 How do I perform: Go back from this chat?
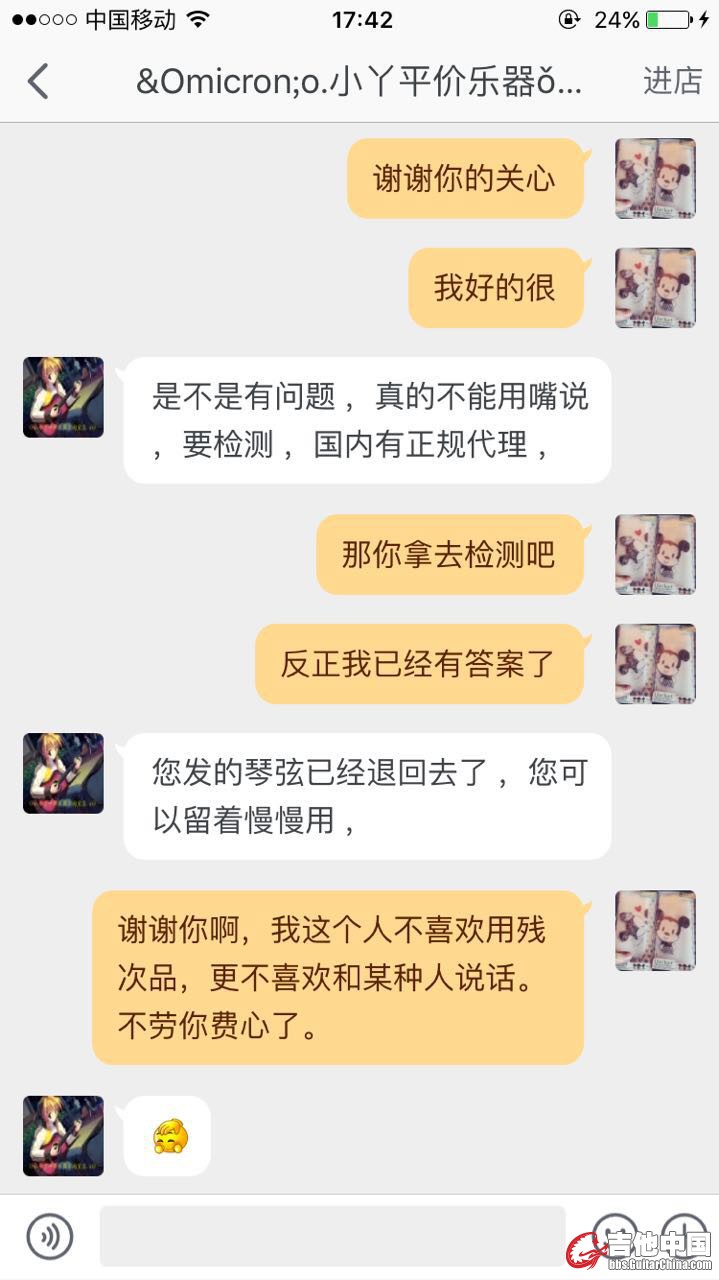click(x=38, y=81)
